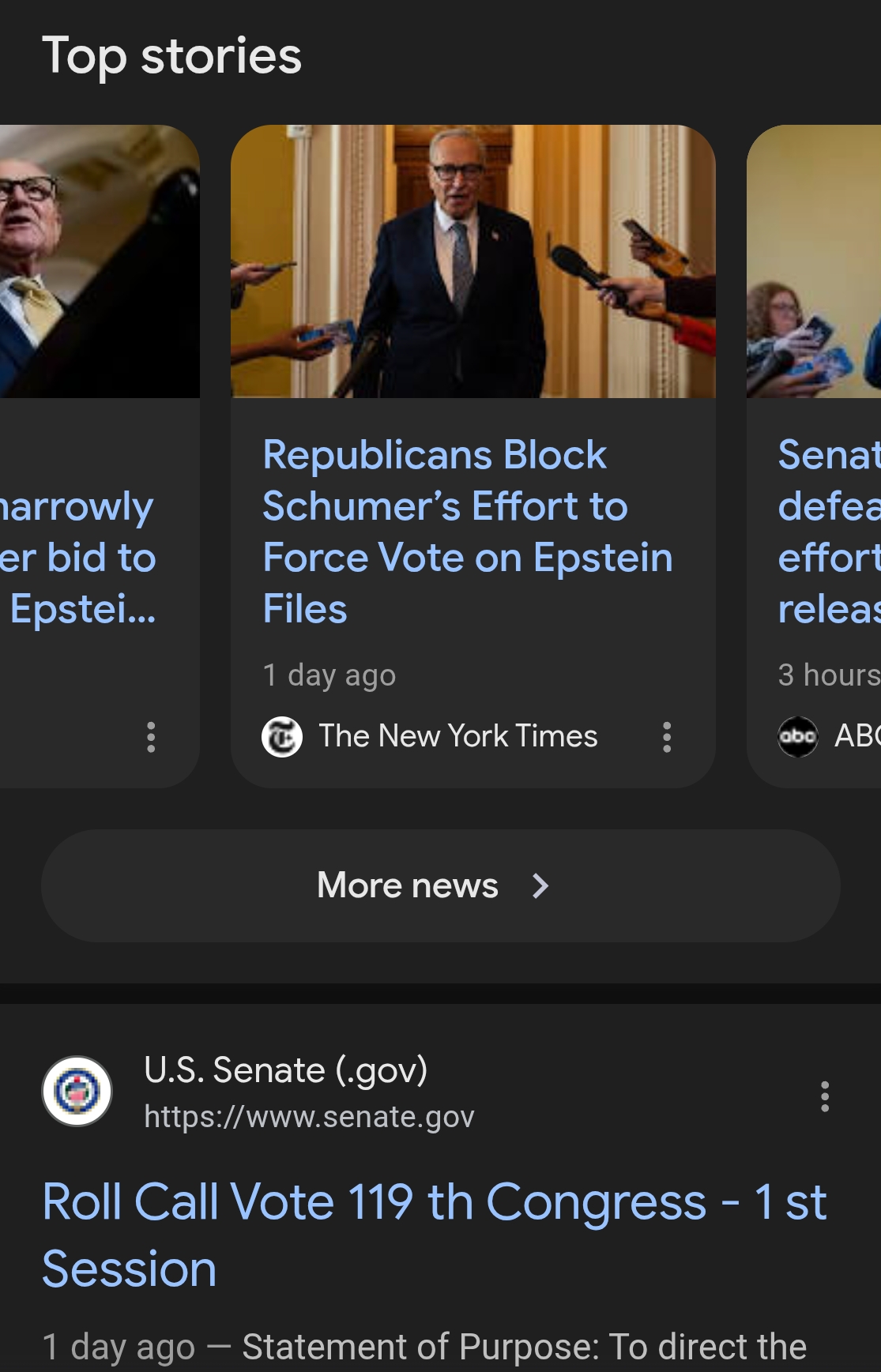Open the New York Times Epstein Files story
The width and height of the screenshot is (881, 1372).
tap(467, 531)
